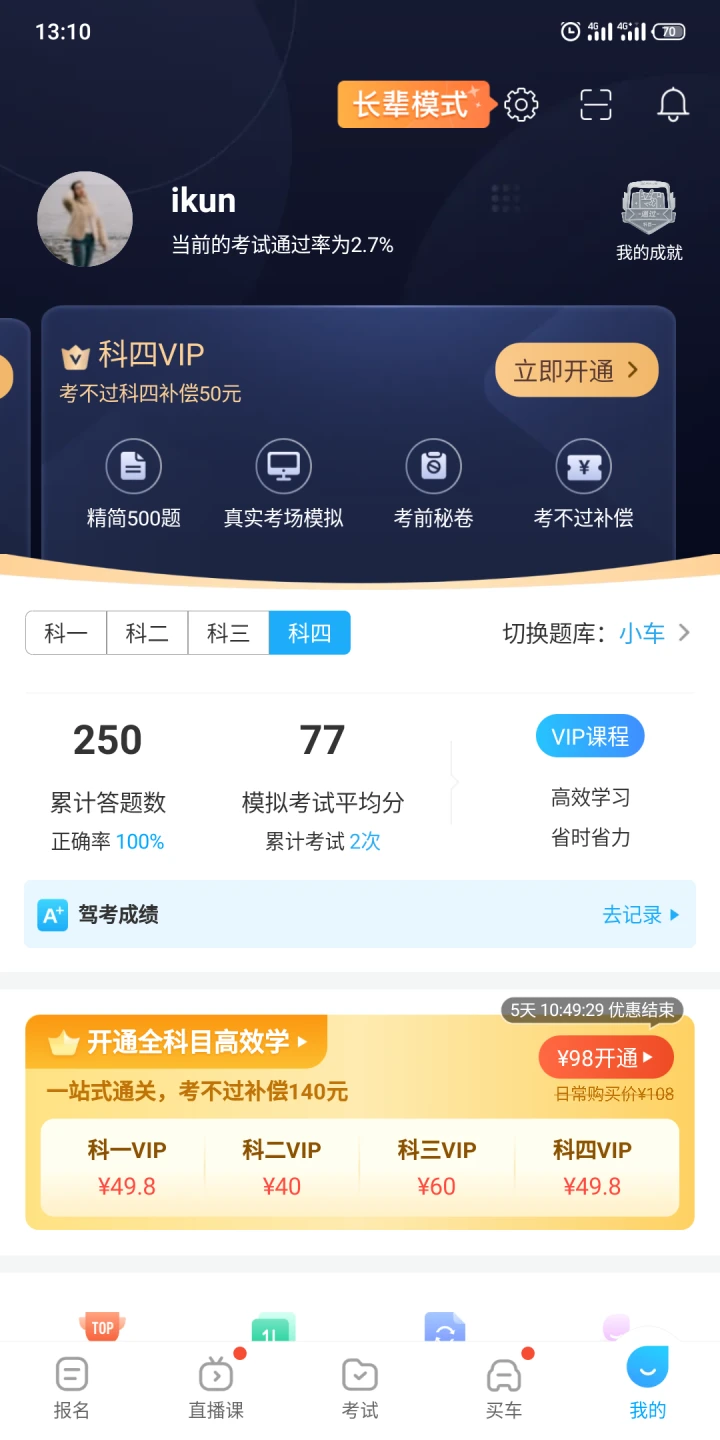Switch to the 科二 tab
This screenshot has height=1440, width=720.
pyautogui.click(x=147, y=633)
